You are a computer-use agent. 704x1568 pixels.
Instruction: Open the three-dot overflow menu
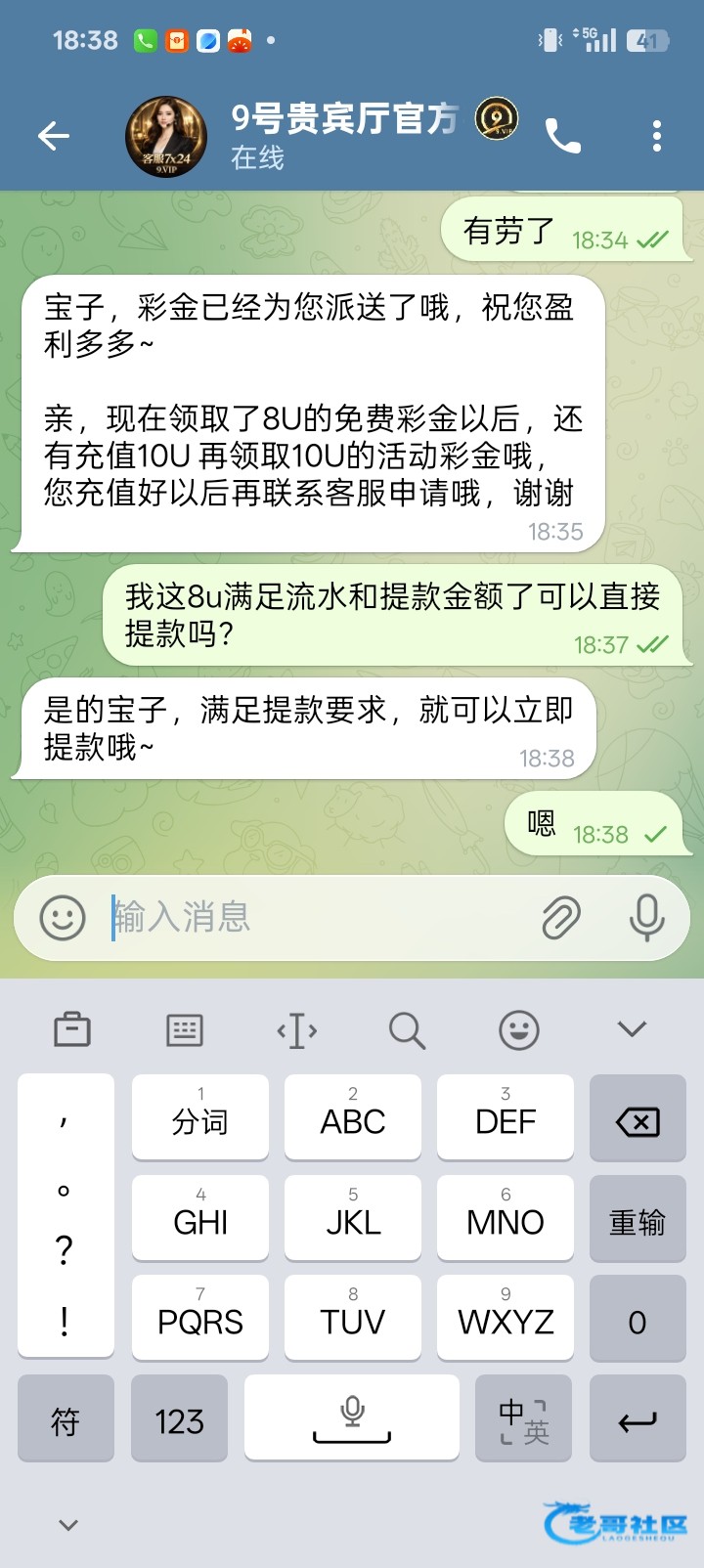[657, 136]
